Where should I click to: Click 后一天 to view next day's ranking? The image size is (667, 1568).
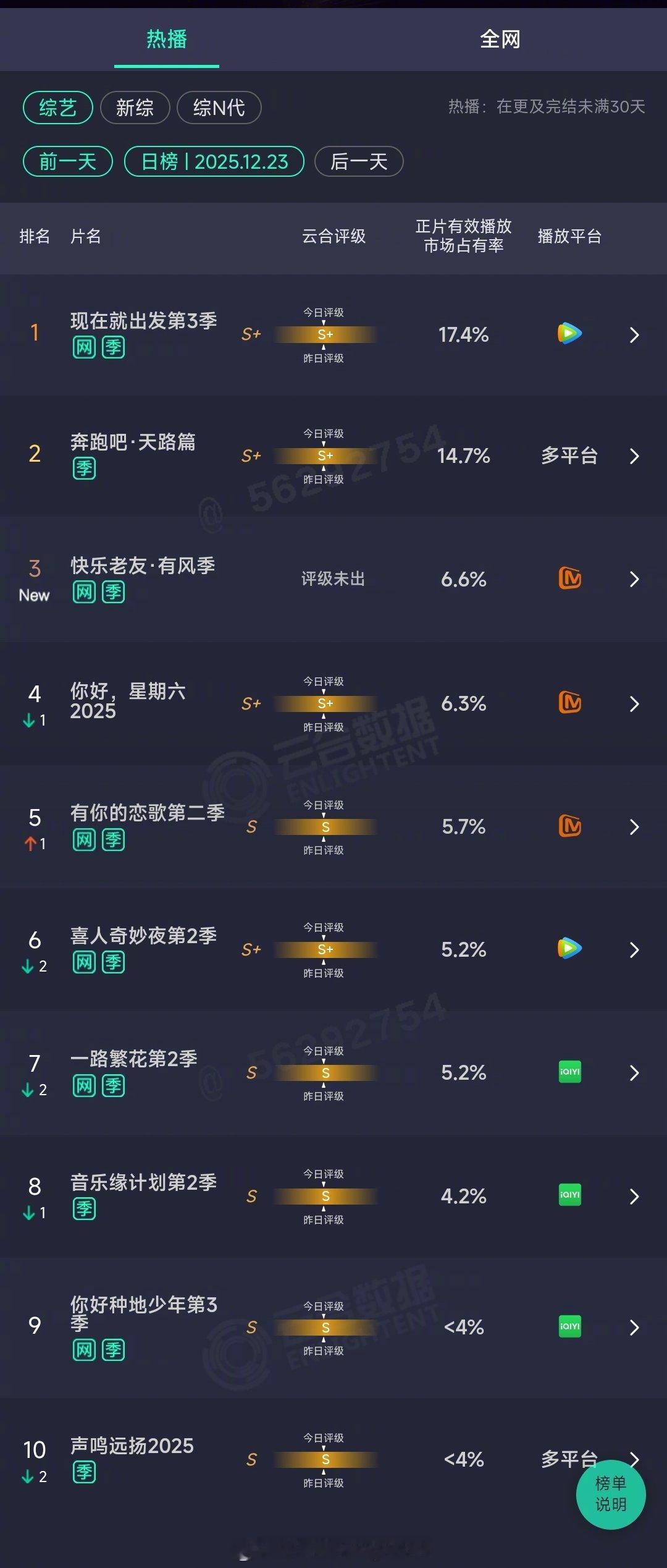coord(358,161)
